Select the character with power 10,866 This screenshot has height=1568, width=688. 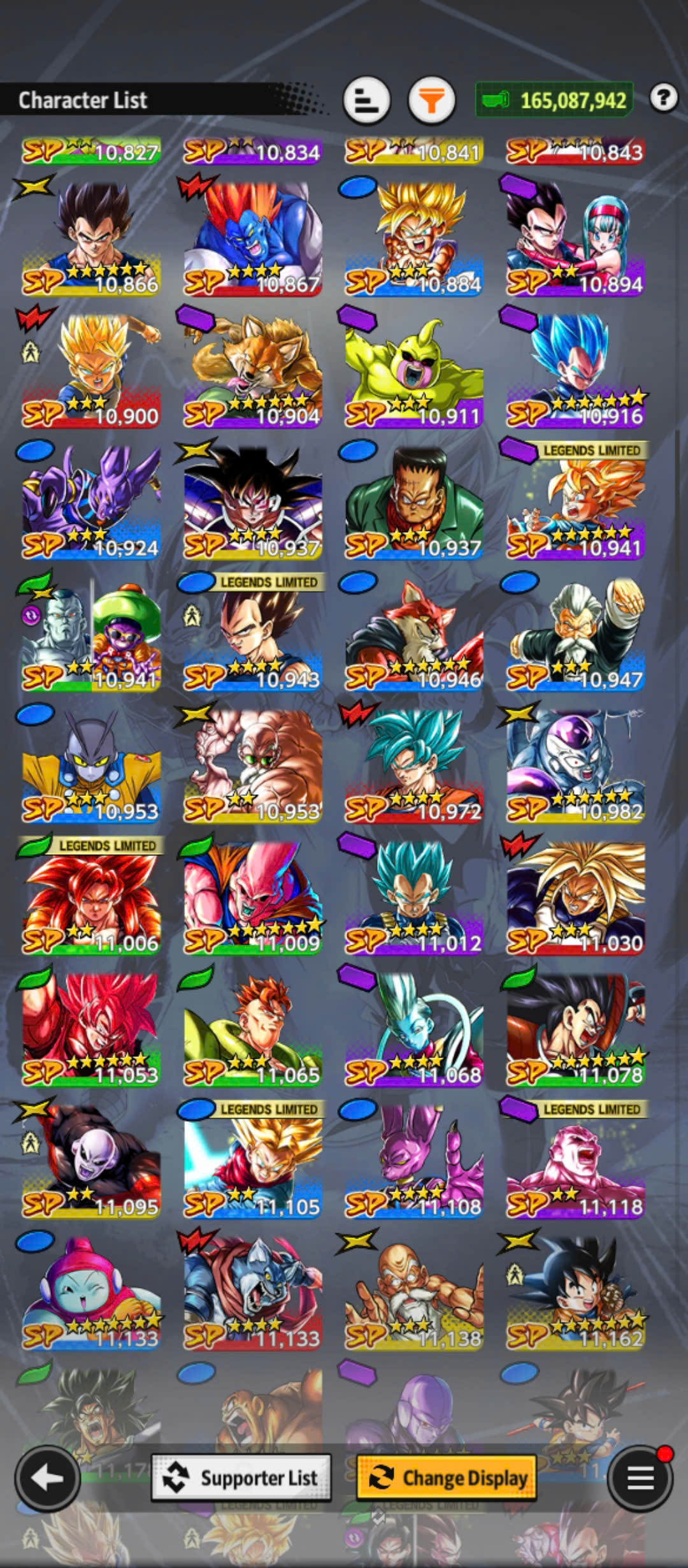(x=91, y=239)
